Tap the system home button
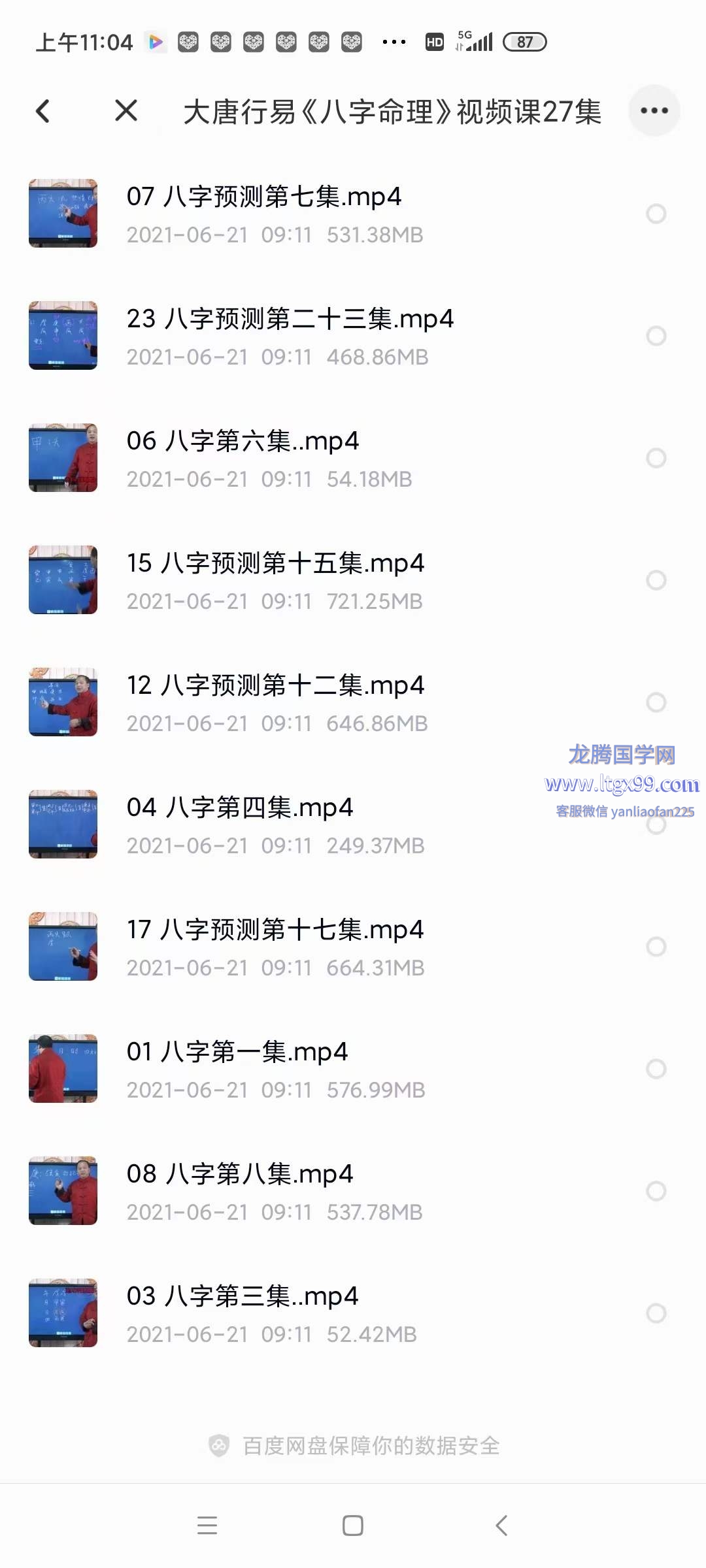Viewport: 706px width, 1568px height. click(x=353, y=1526)
